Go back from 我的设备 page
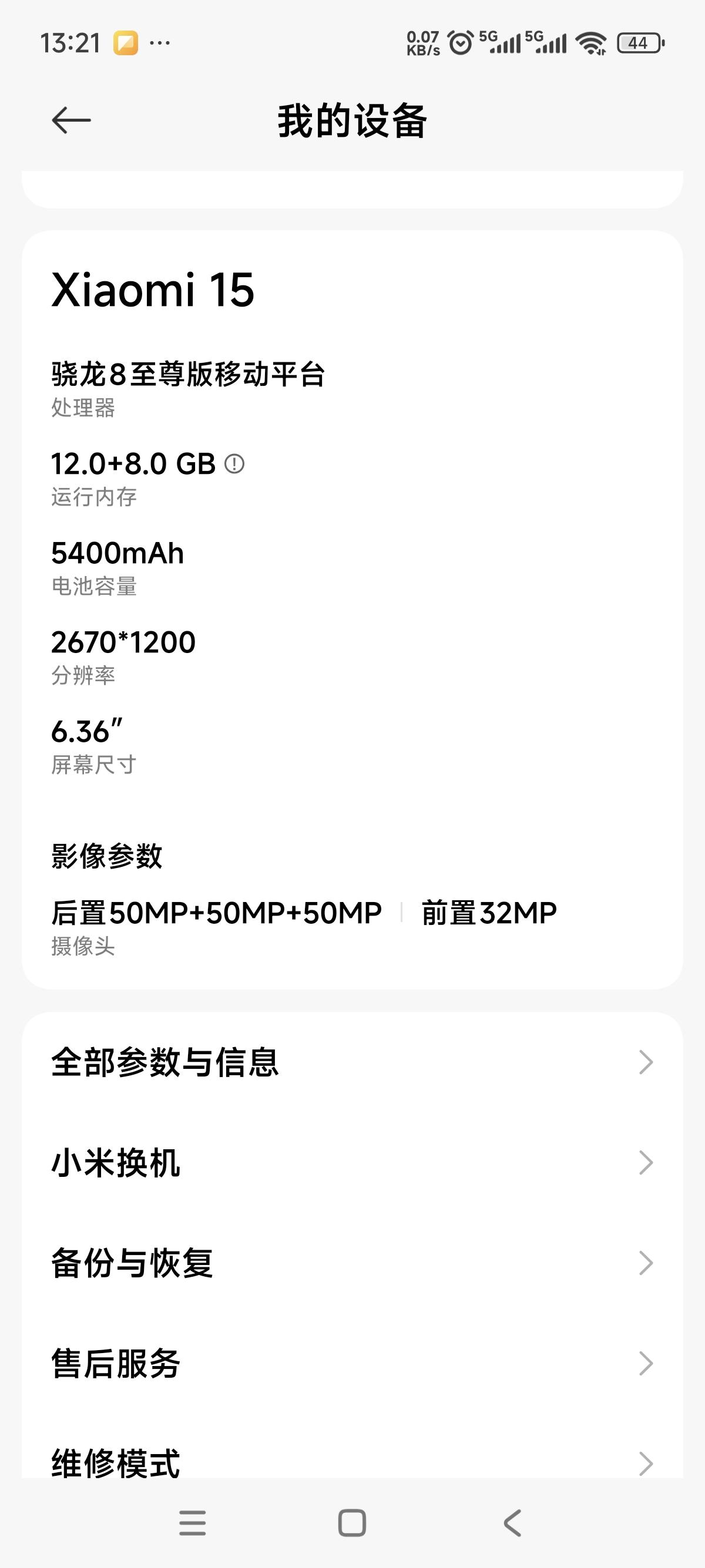The width and height of the screenshot is (705, 1568). click(71, 120)
